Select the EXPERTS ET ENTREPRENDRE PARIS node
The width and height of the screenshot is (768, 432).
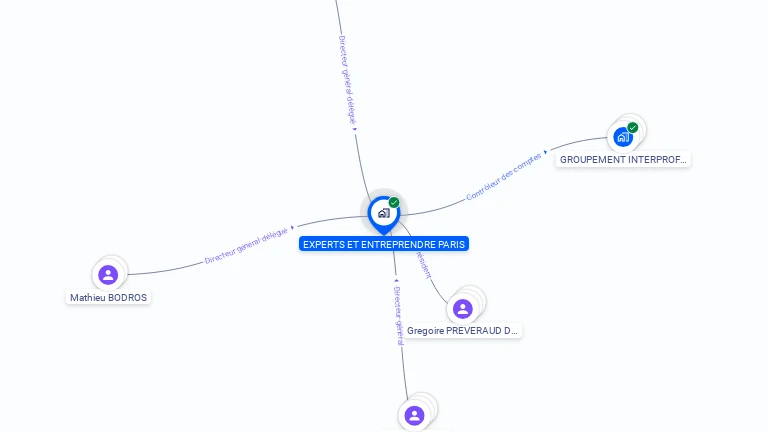[x=383, y=213]
